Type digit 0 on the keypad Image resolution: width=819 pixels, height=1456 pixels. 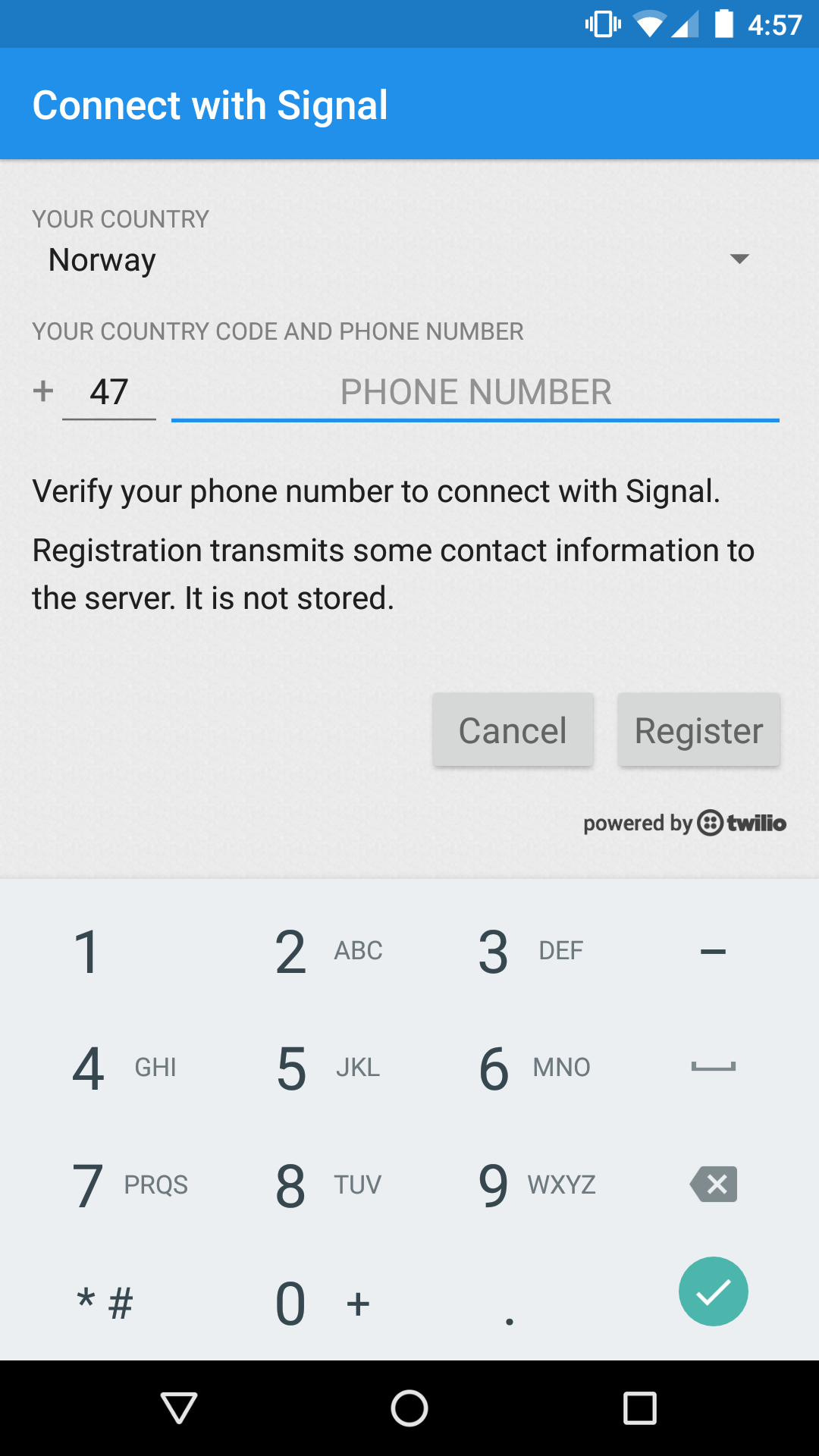pyautogui.click(x=306, y=1304)
